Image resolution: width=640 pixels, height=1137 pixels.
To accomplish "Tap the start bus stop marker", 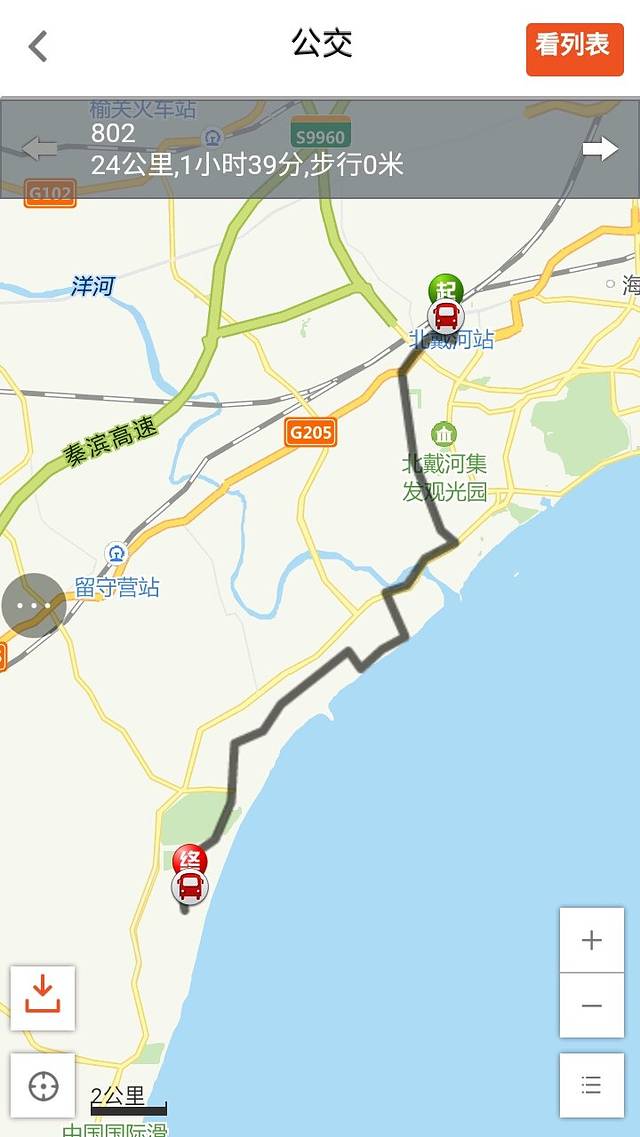I will click(x=445, y=316).
